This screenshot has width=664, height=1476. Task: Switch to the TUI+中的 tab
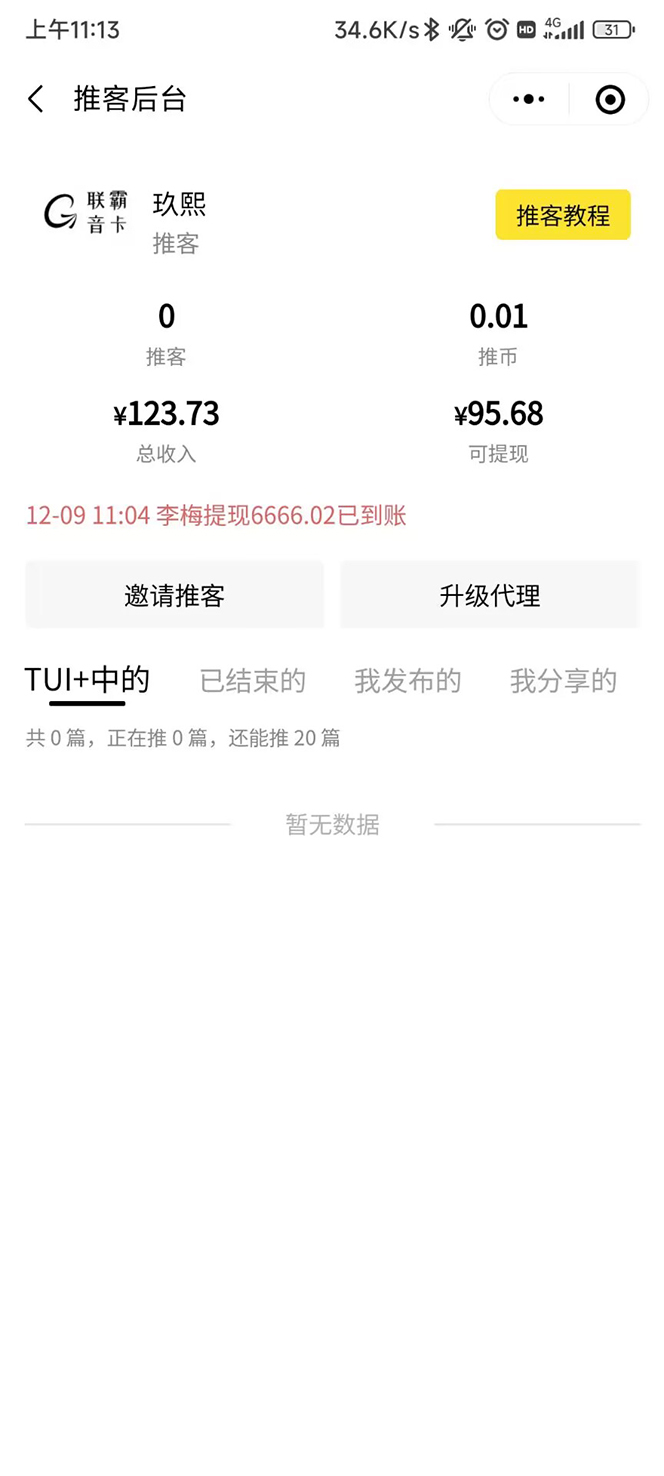pos(87,681)
